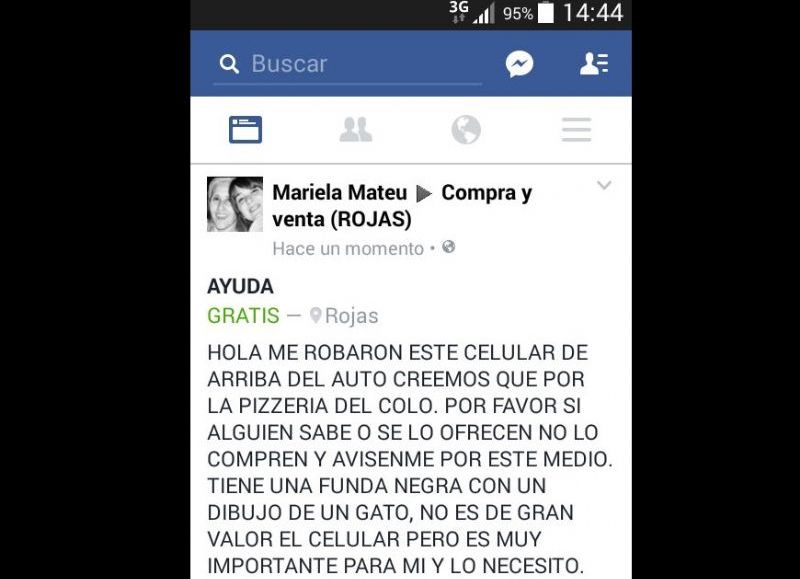Open the Compra y venta (ROJAS) group

[487, 193]
